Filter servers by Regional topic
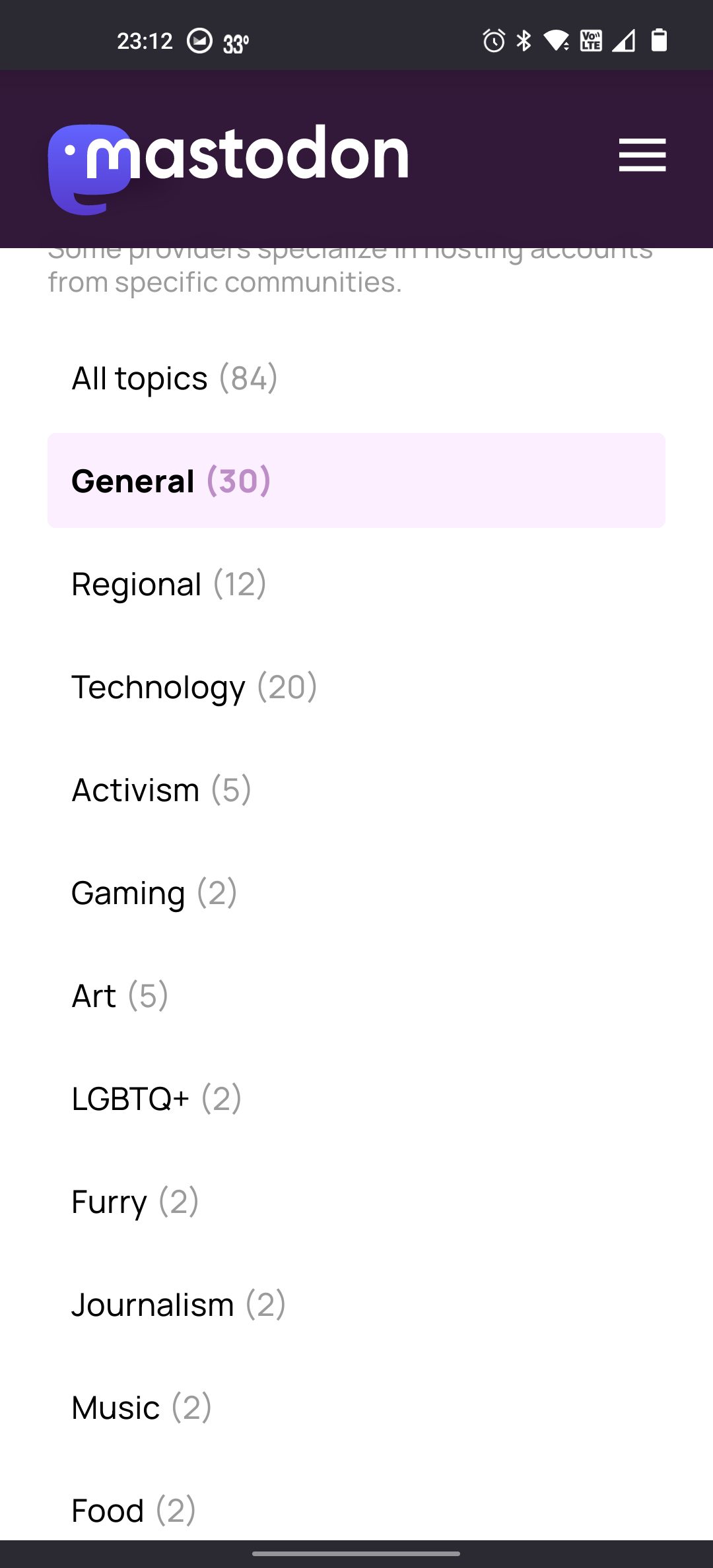713x1568 pixels. (356, 583)
